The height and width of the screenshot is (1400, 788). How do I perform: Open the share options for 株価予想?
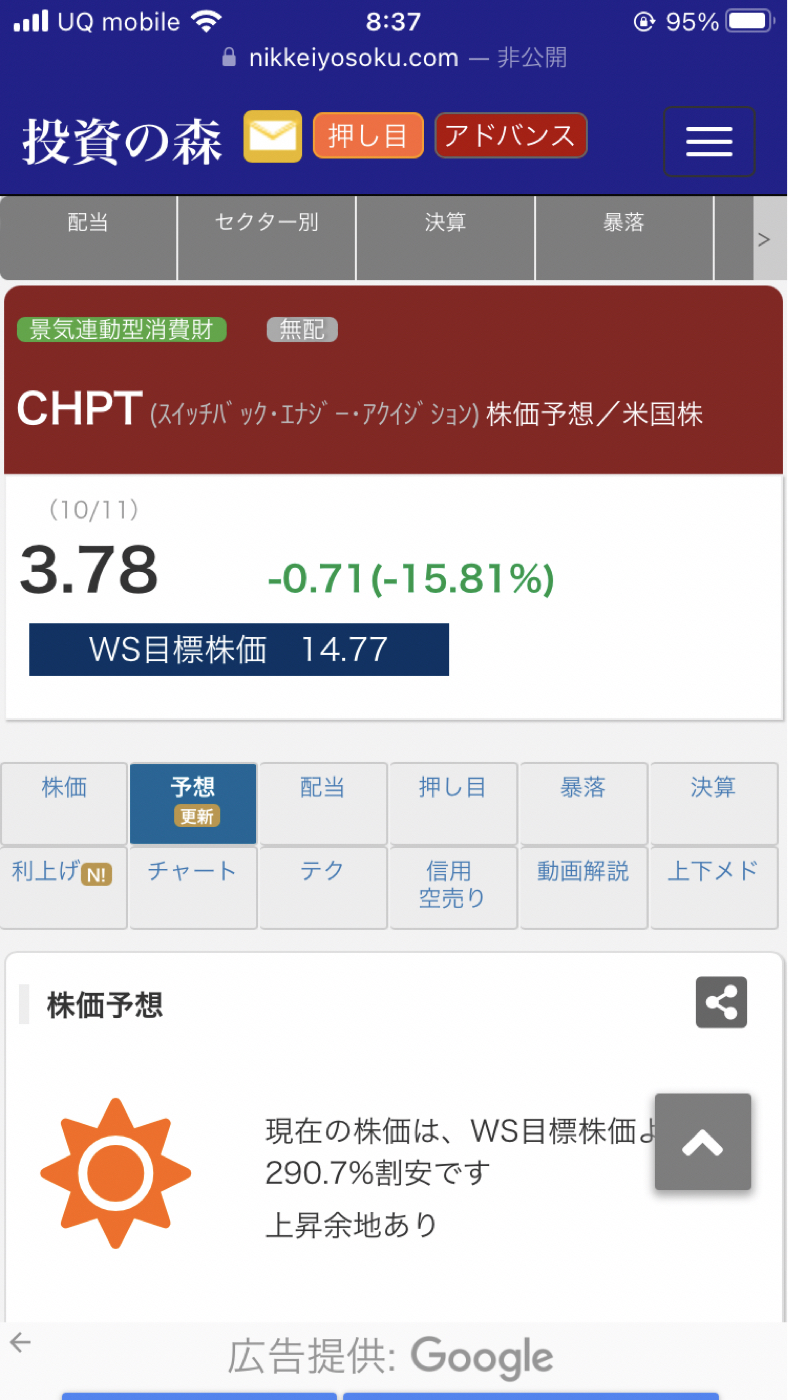[721, 1002]
